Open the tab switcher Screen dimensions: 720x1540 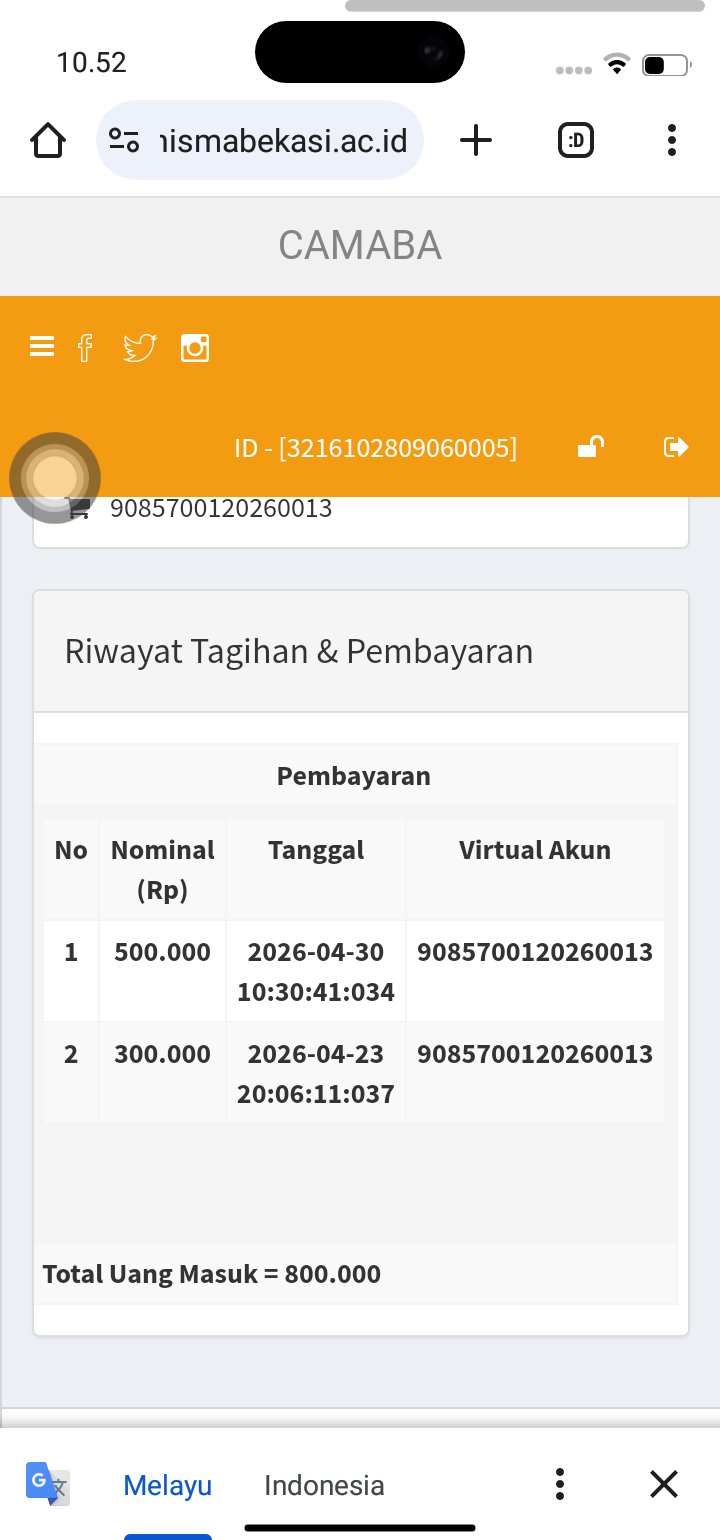pos(575,140)
